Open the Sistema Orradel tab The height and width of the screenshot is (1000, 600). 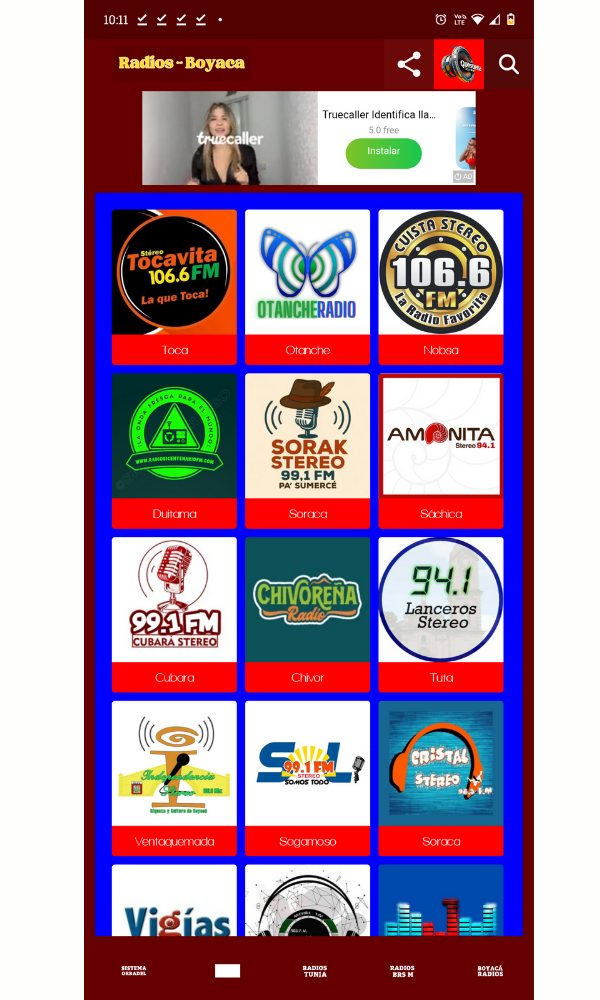[134, 971]
